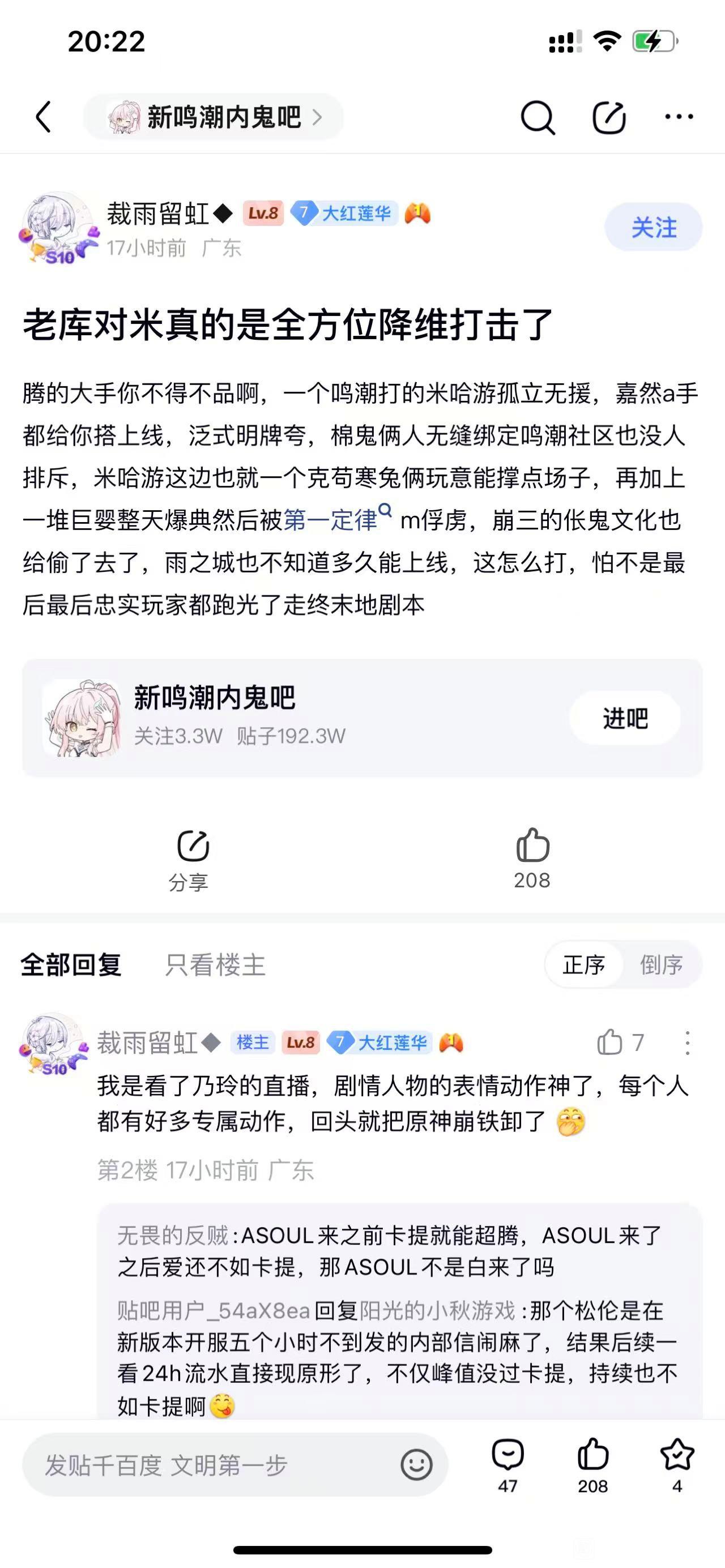This screenshot has width=725, height=1568.
Task: Follow the author with the 关注 button
Action: pos(653,227)
